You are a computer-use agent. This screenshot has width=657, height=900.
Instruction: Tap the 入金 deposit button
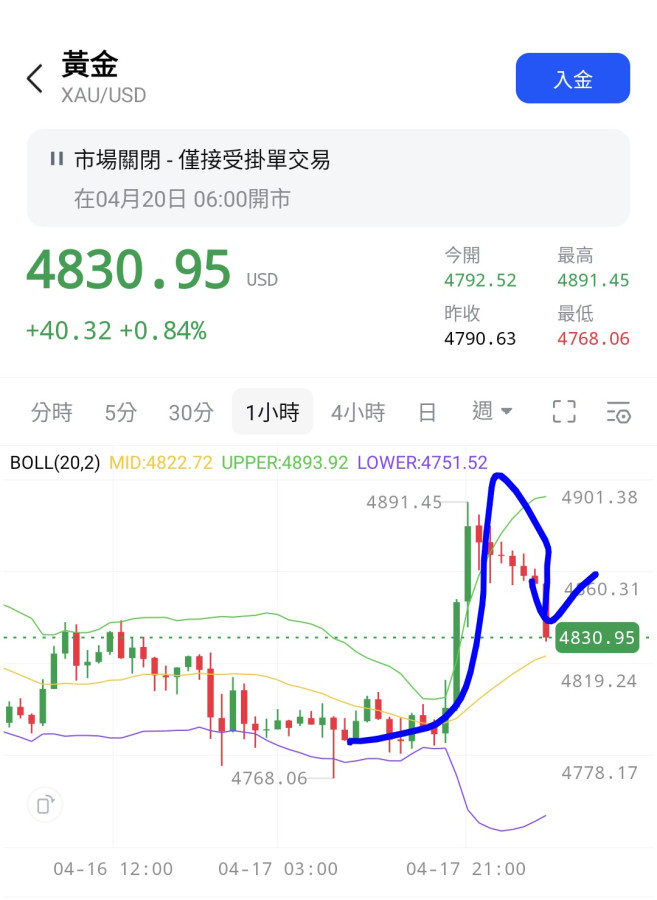point(572,79)
